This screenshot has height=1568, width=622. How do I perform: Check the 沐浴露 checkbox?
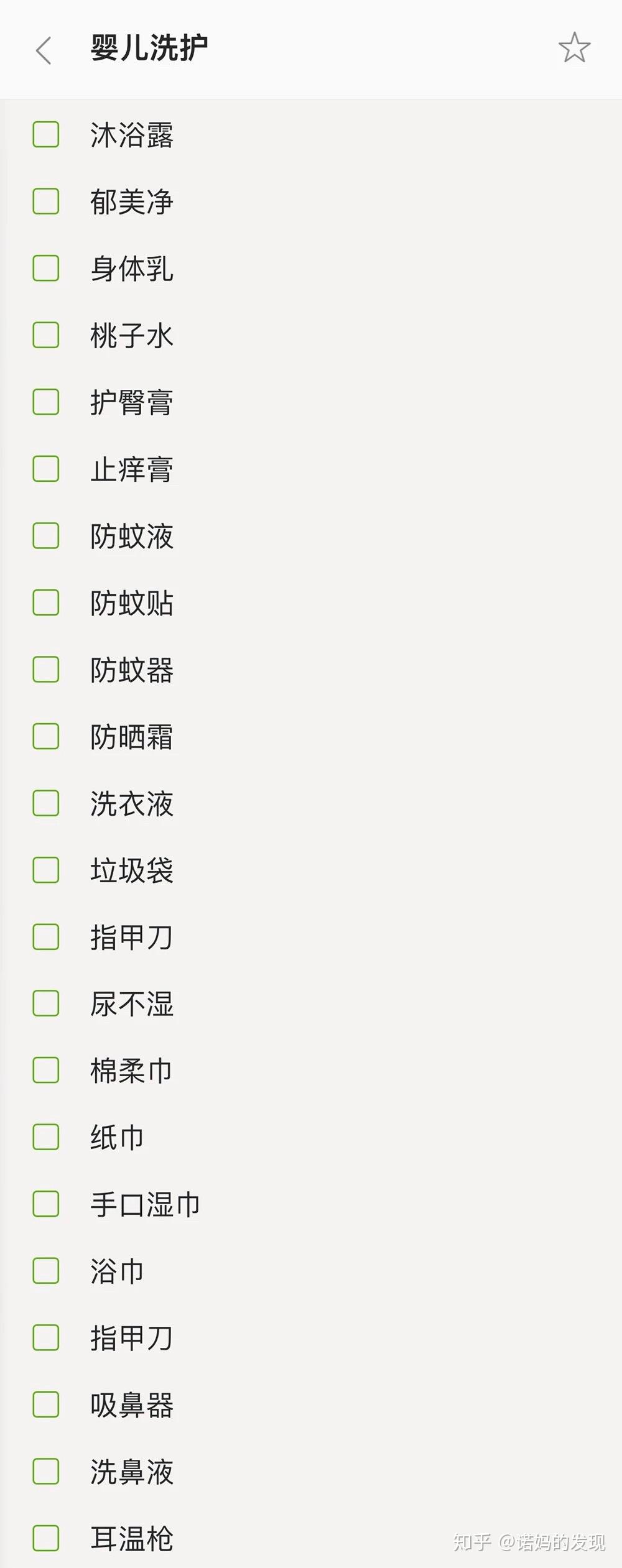(x=46, y=134)
